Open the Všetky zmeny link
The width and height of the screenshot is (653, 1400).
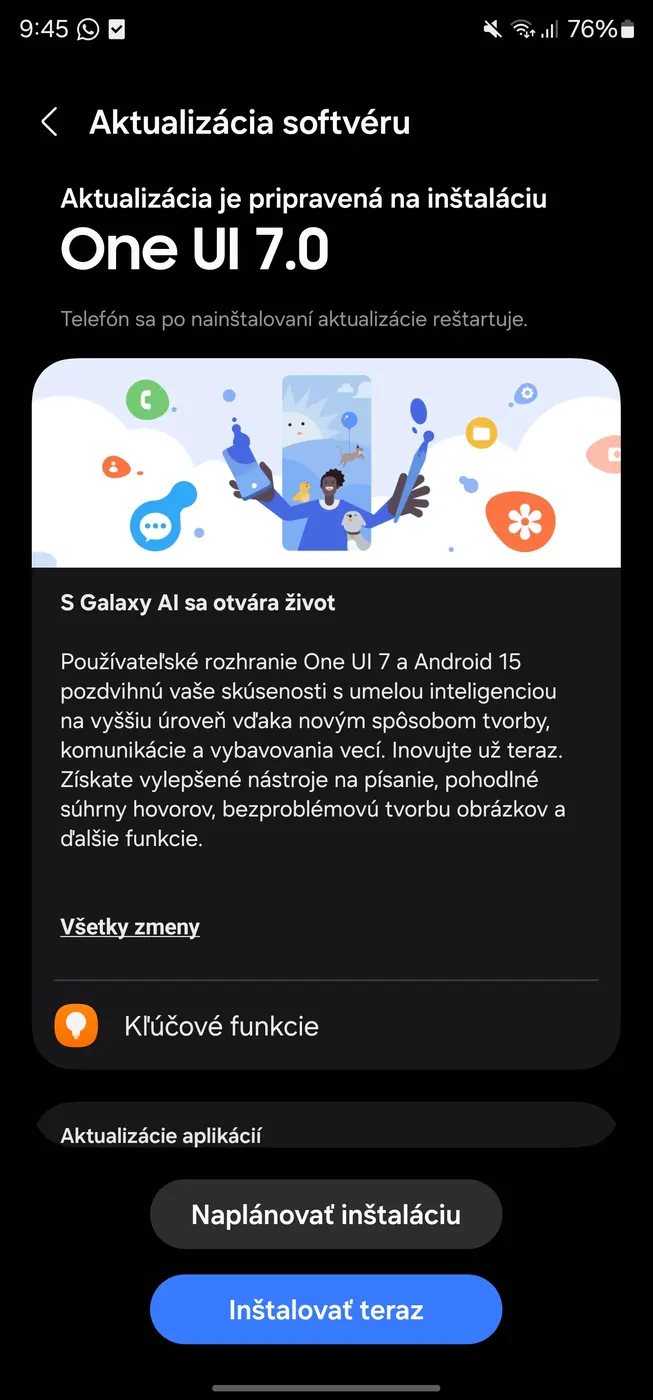130,927
